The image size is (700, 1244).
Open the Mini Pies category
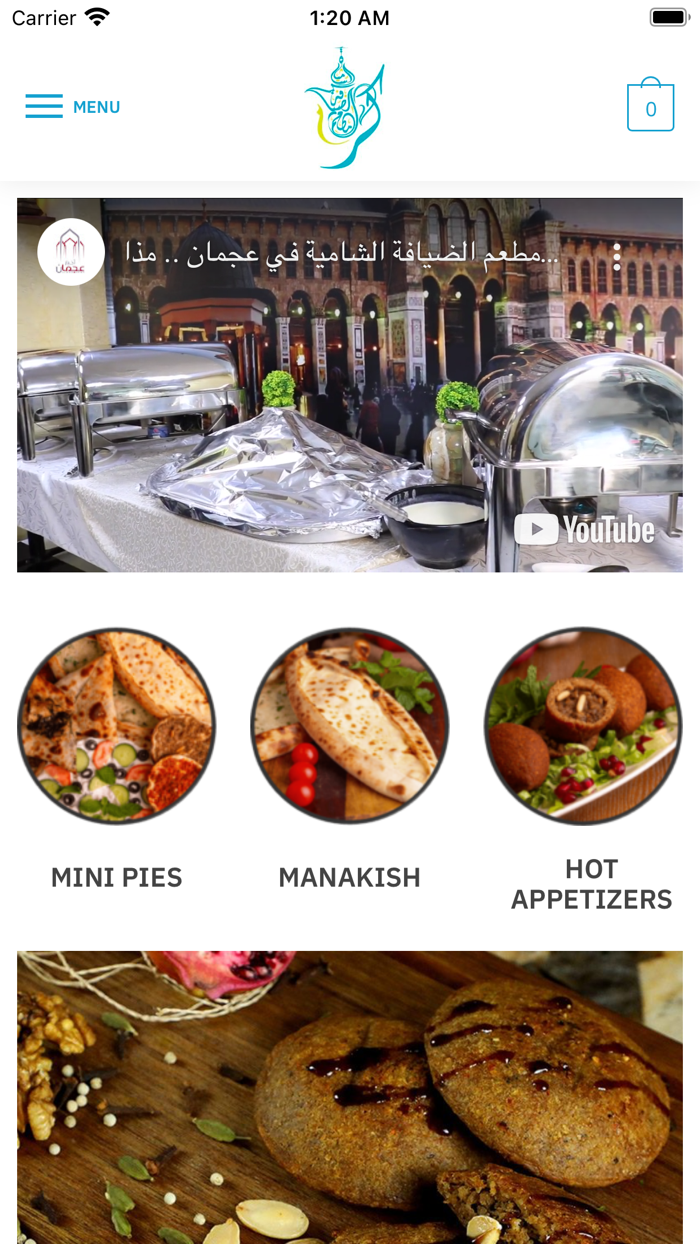click(x=117, y=727)
